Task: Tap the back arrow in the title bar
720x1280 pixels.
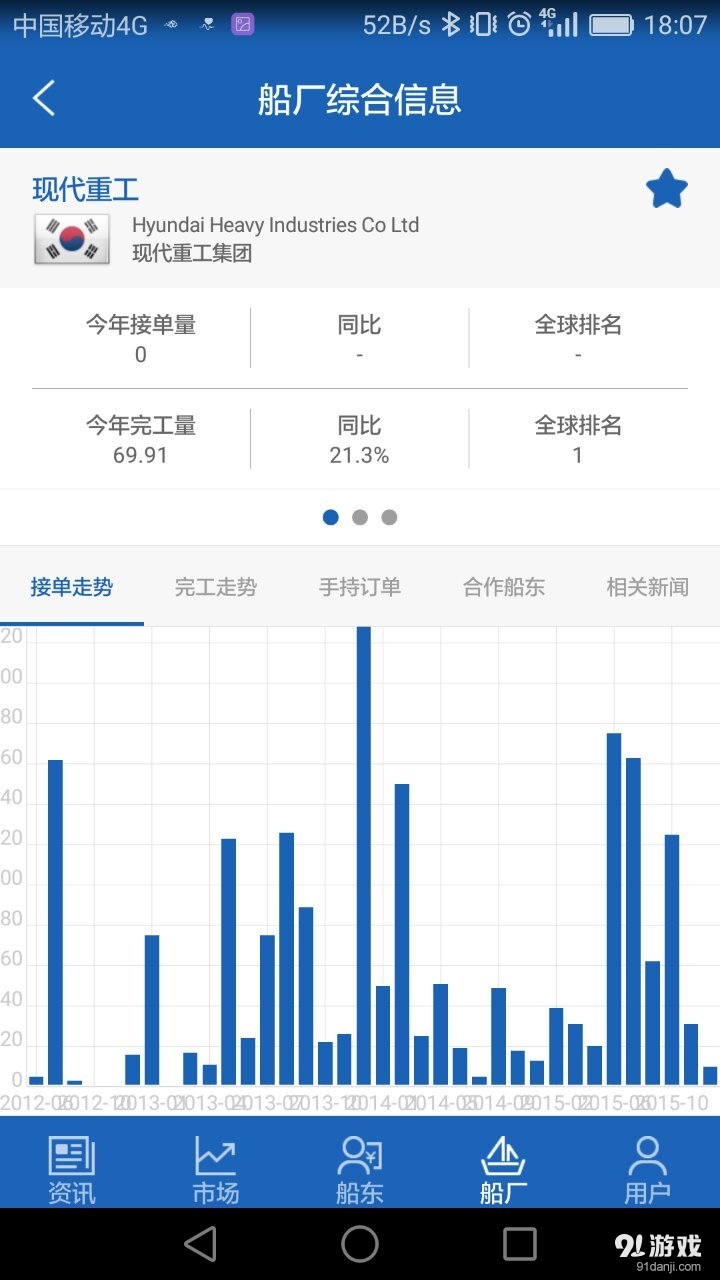Action: click(x=42, y=98)
